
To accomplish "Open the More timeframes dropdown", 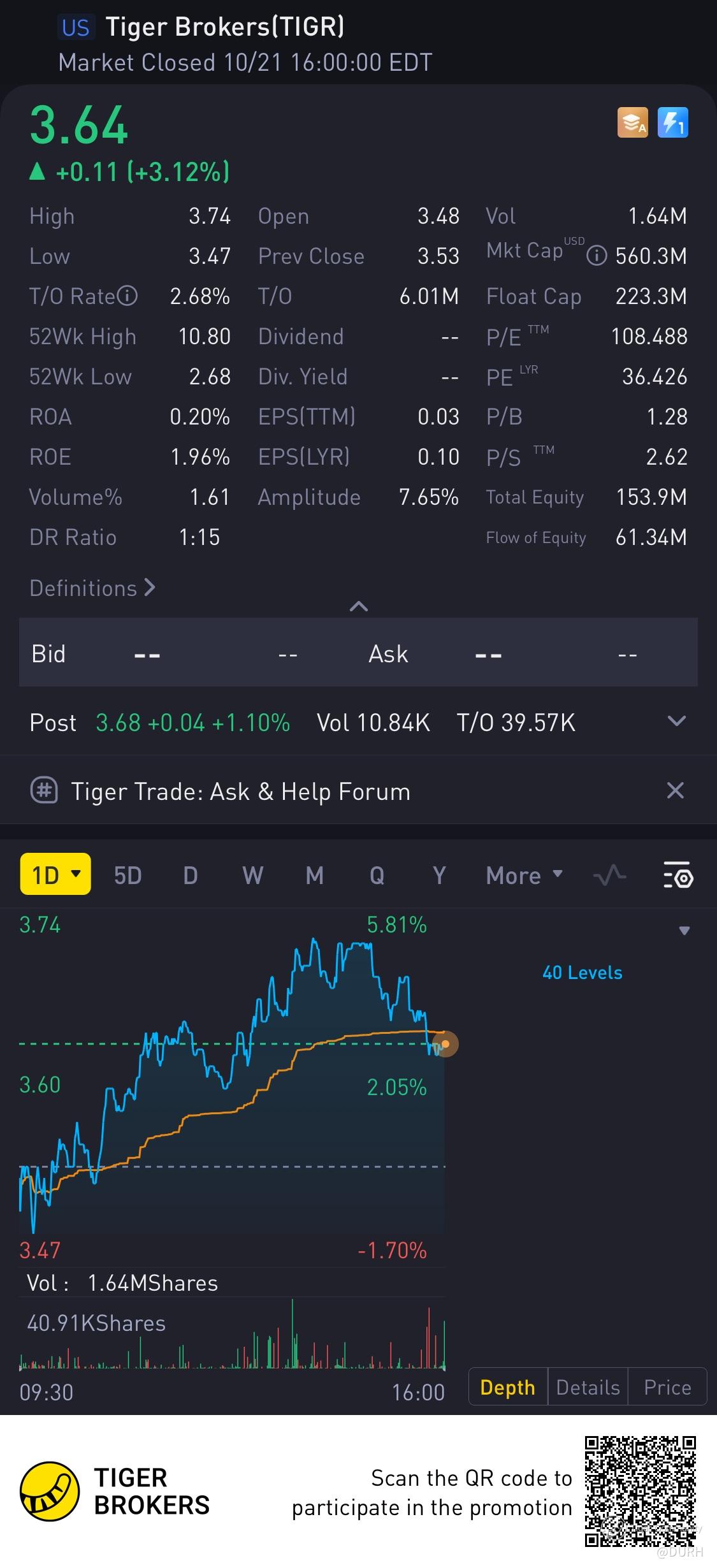I will 524,876.
